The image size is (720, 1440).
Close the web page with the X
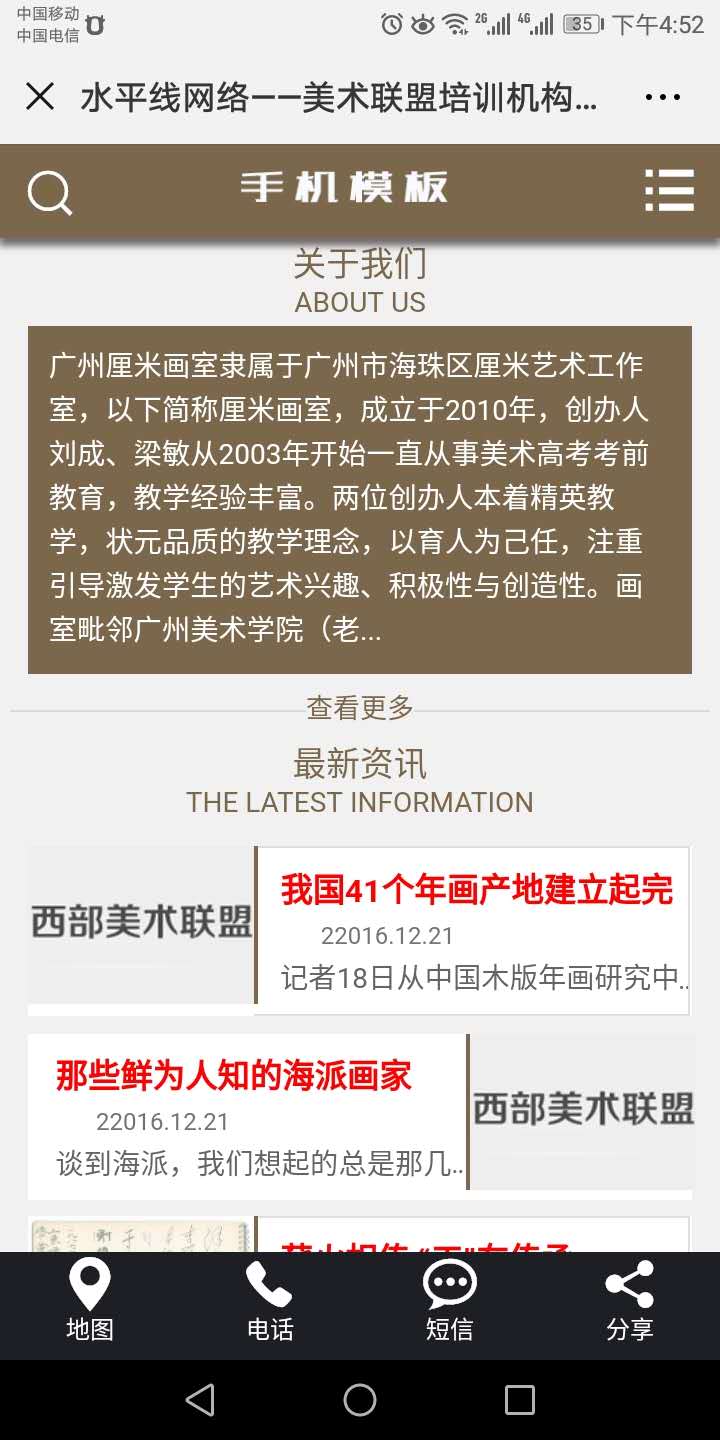(x=40, y=97)
